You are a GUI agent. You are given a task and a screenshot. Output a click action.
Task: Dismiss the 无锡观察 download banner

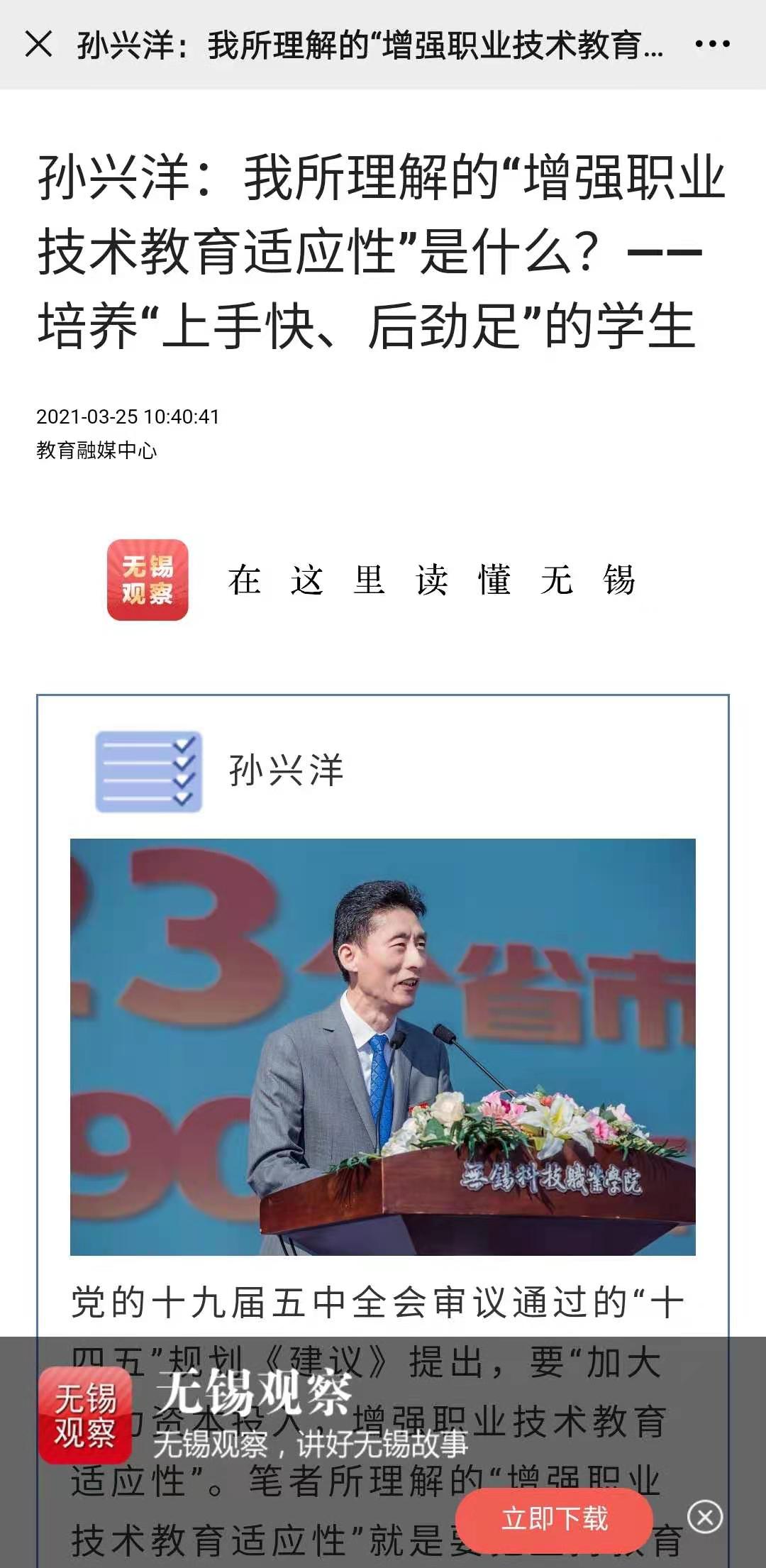click(x=705, y=1518)
